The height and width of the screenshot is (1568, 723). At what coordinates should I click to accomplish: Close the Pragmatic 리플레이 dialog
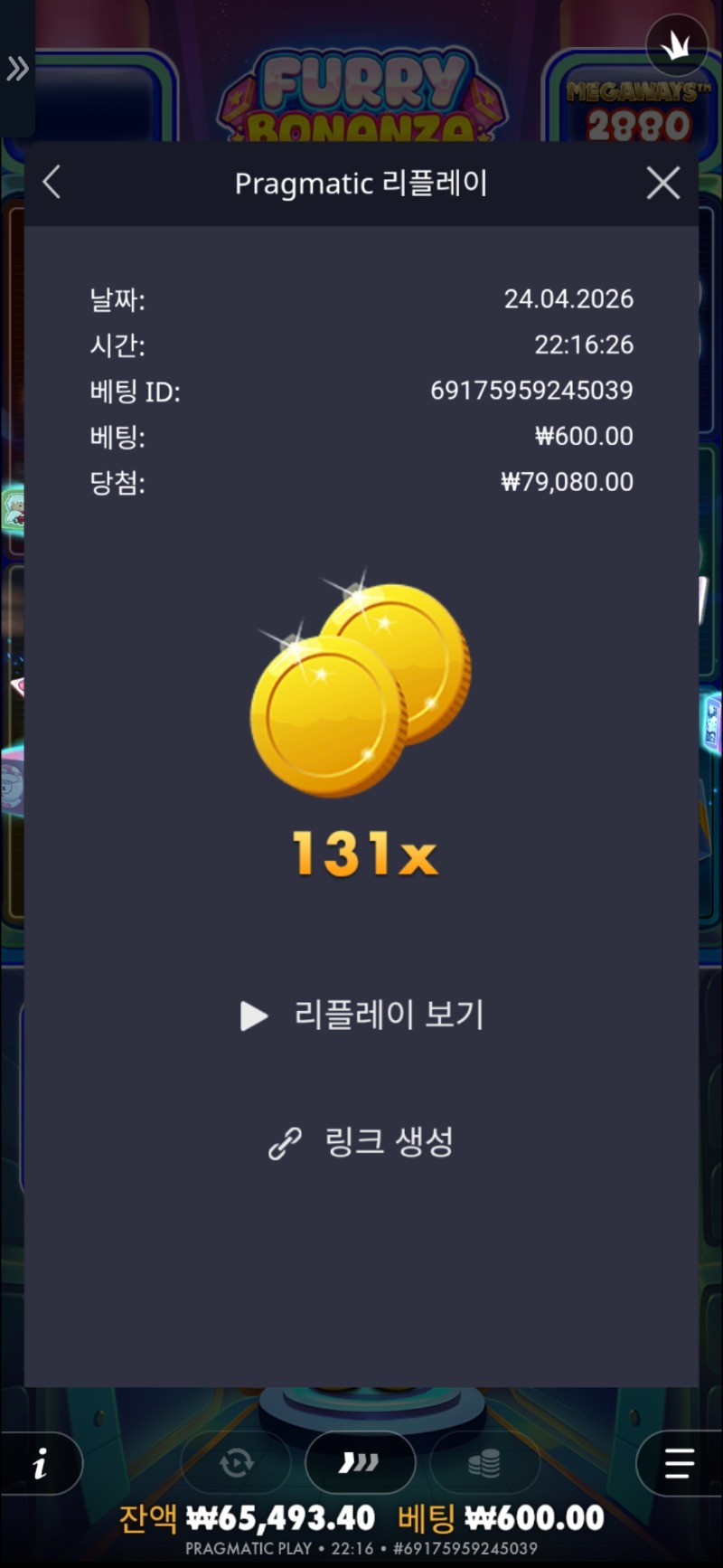663,183
